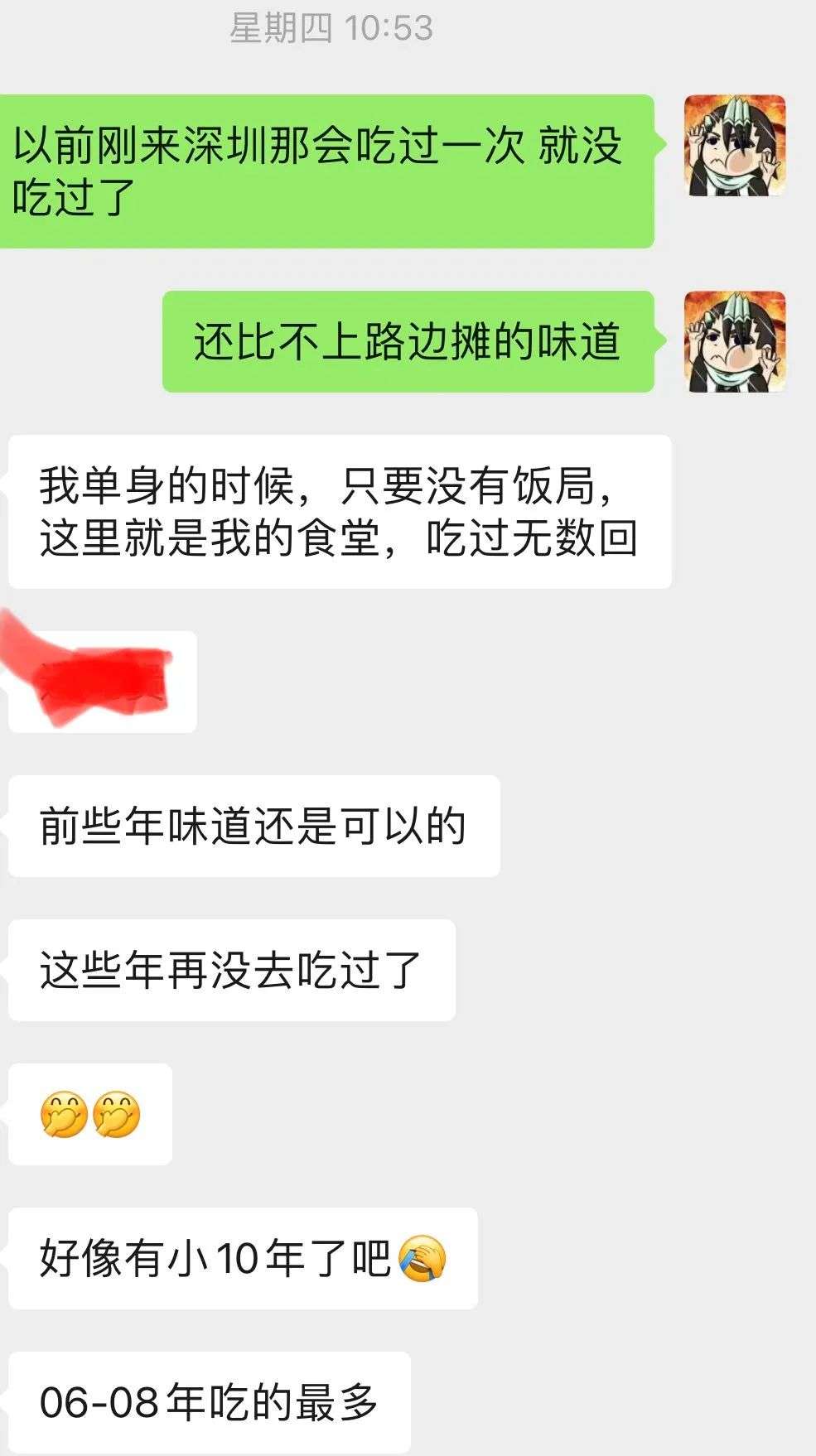Tap avatar next to '还比不上路边摊的味道' message

(734, 341)
